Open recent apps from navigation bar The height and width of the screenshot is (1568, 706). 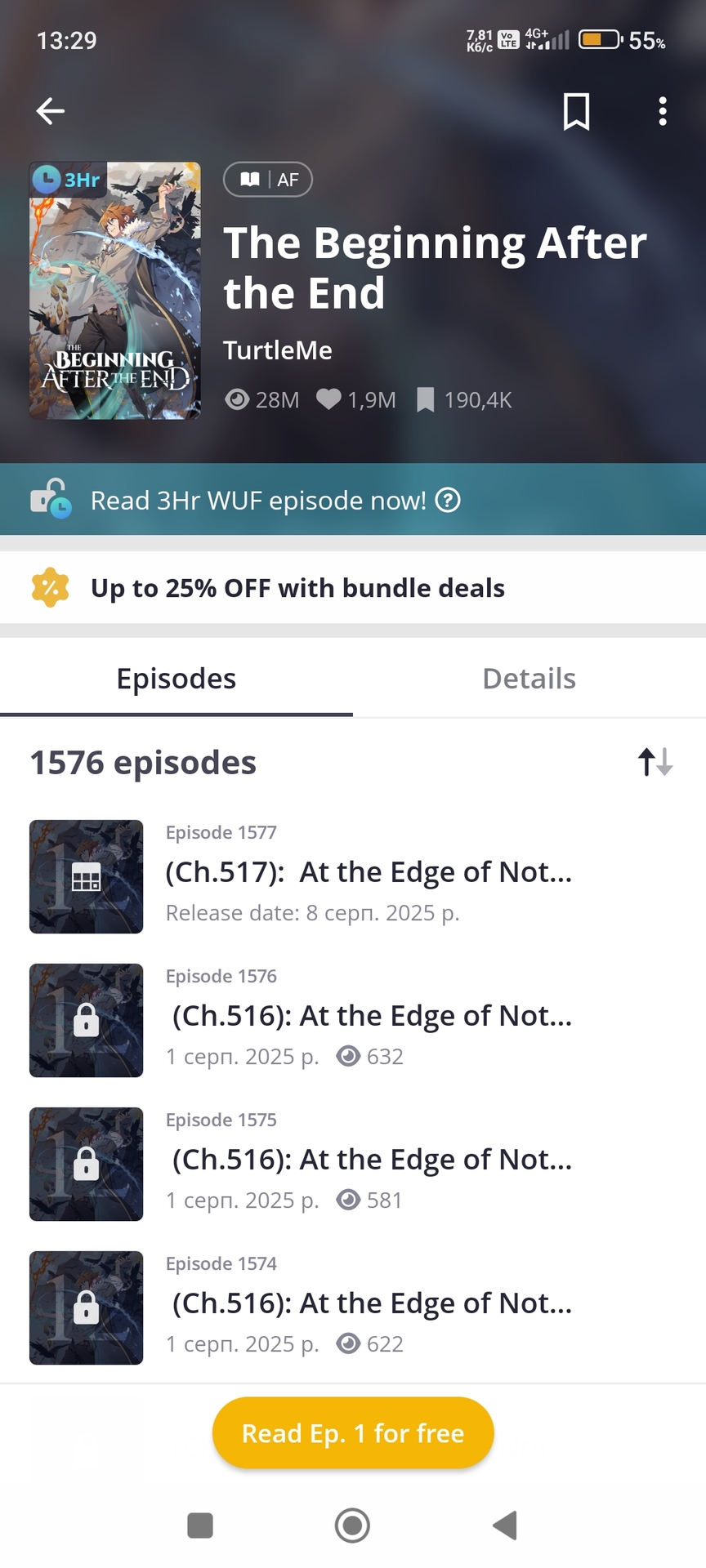coord(200,1525)
